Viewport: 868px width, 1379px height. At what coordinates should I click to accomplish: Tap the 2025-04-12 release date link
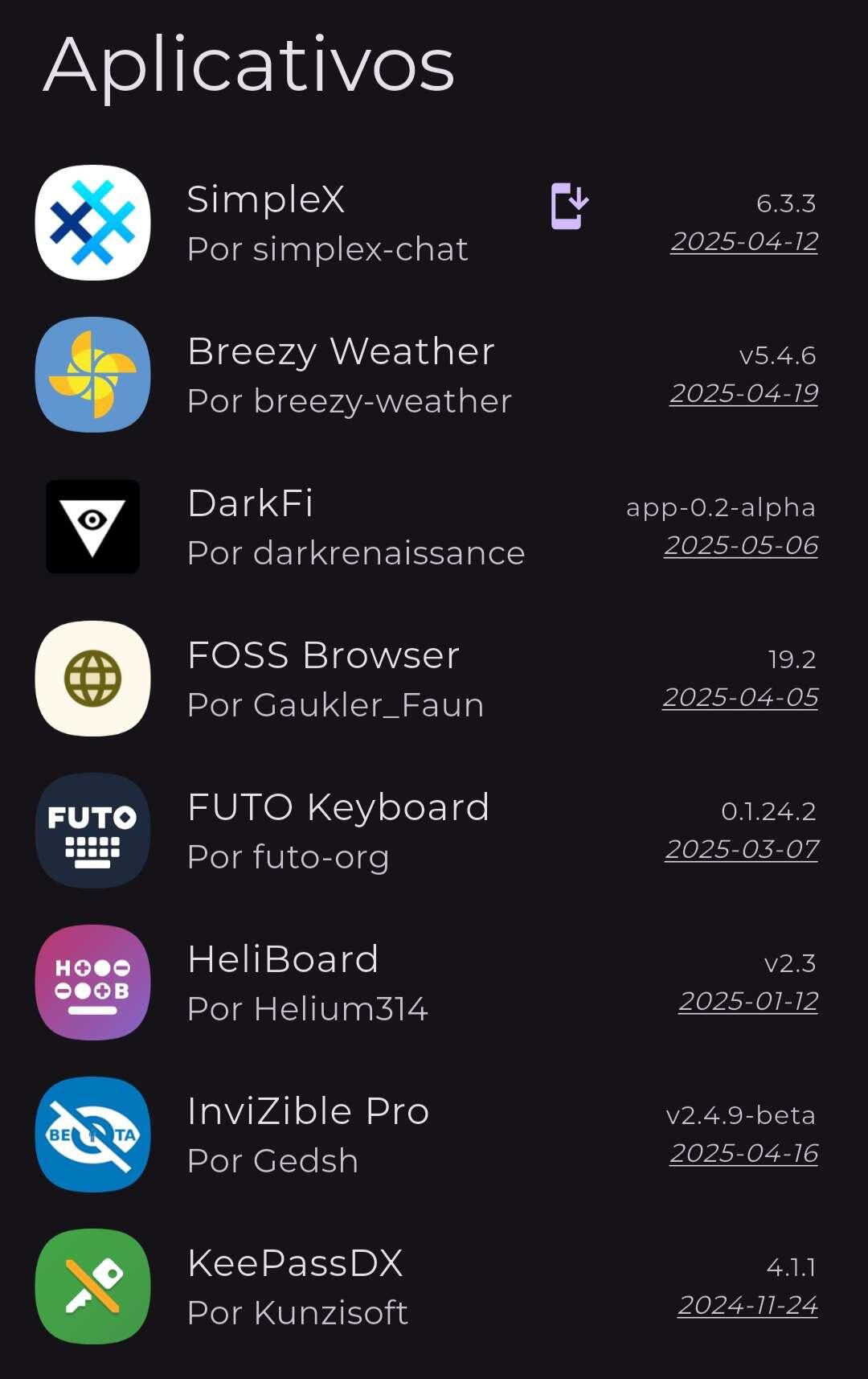744,241
